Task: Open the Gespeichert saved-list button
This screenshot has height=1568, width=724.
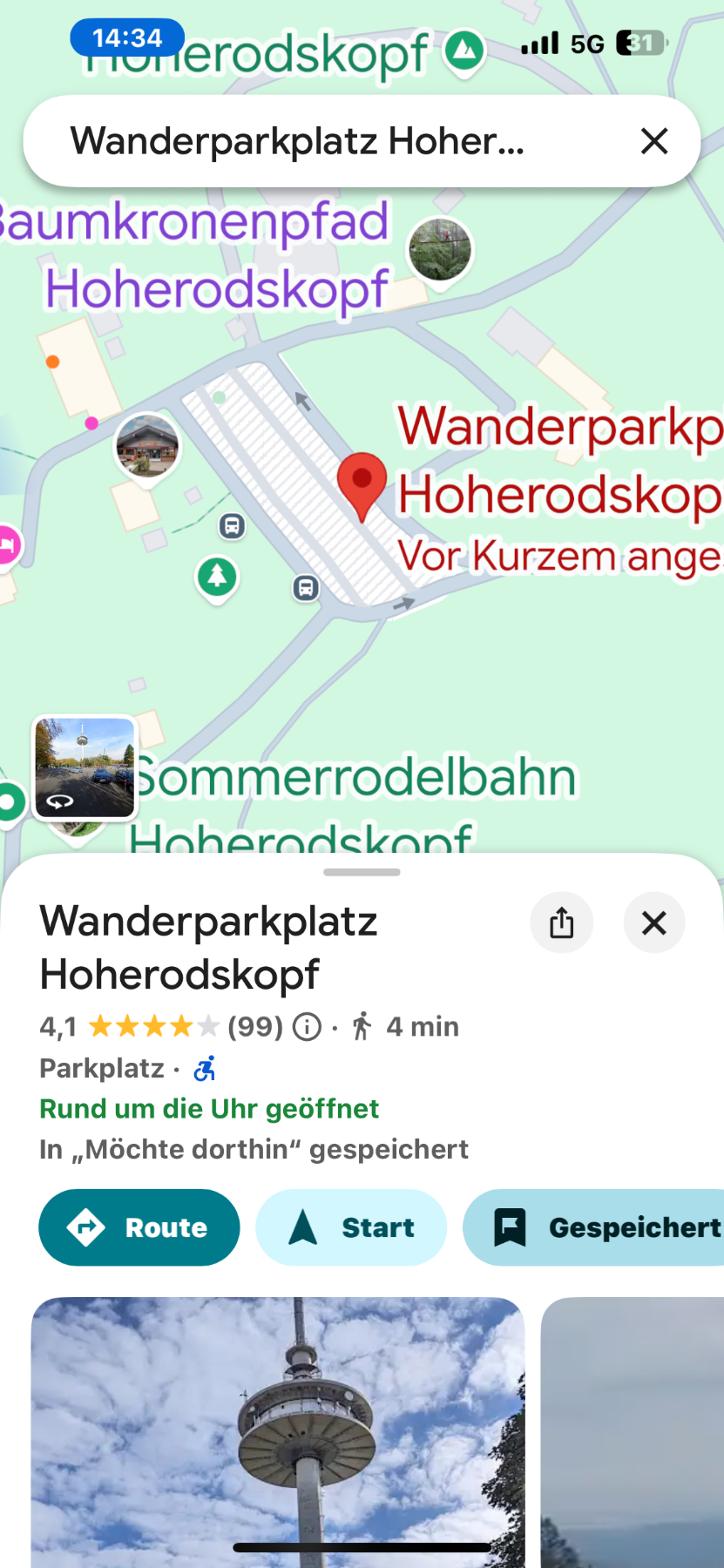Action: [601, 1227]
